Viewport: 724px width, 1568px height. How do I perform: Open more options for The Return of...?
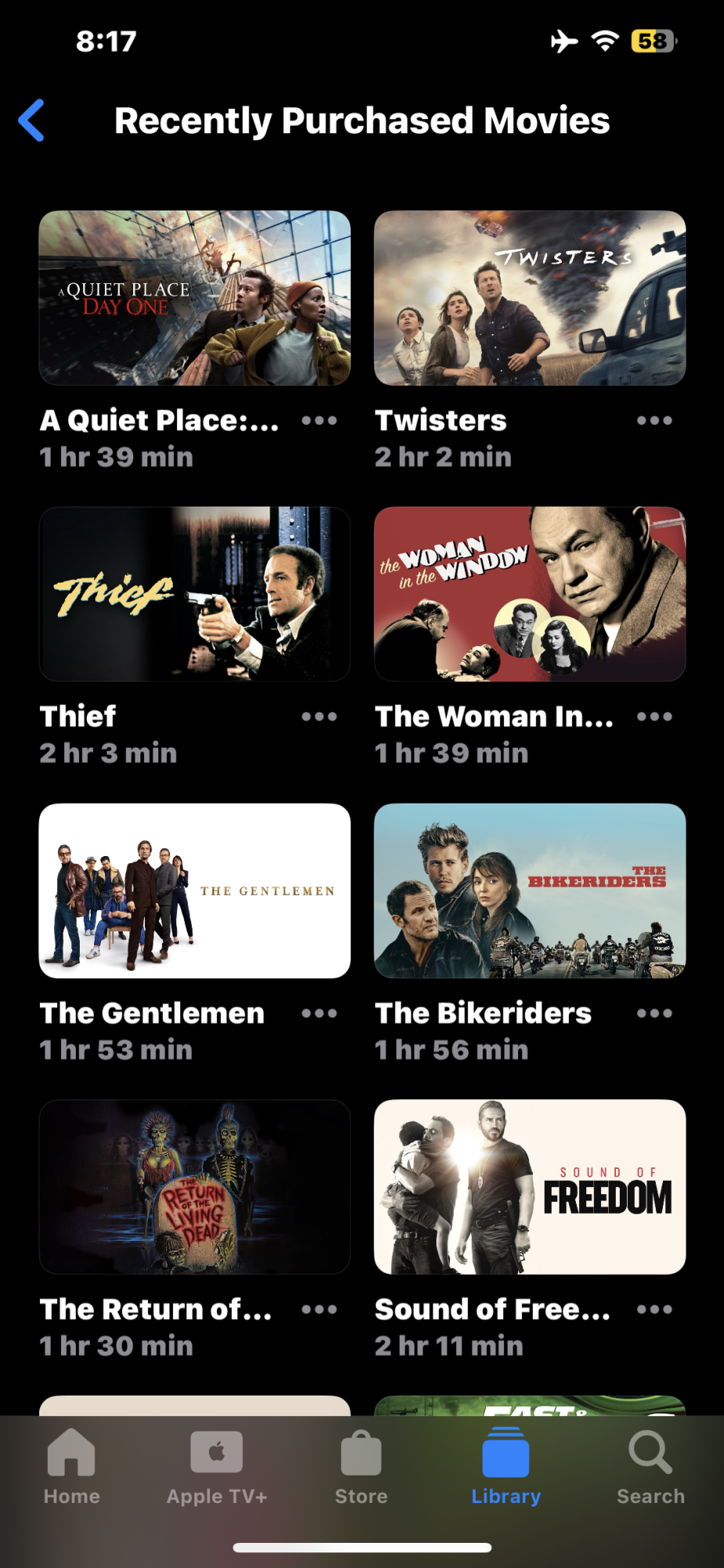[319, 1309]
